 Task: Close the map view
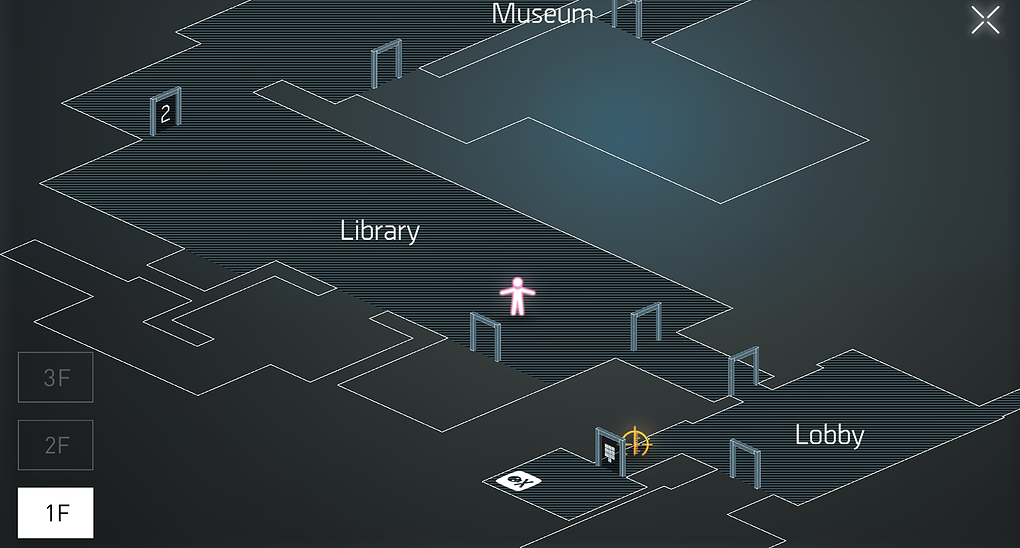[985, 20]
